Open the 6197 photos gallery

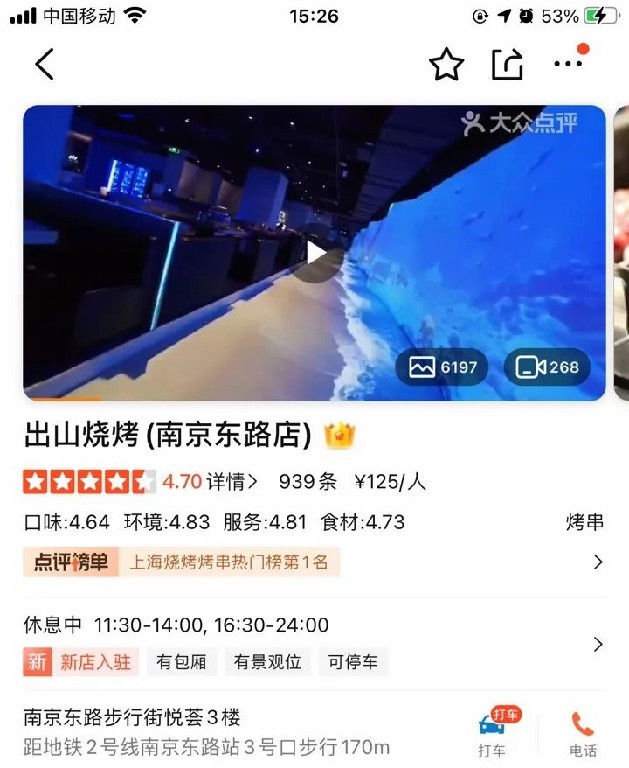443,367
